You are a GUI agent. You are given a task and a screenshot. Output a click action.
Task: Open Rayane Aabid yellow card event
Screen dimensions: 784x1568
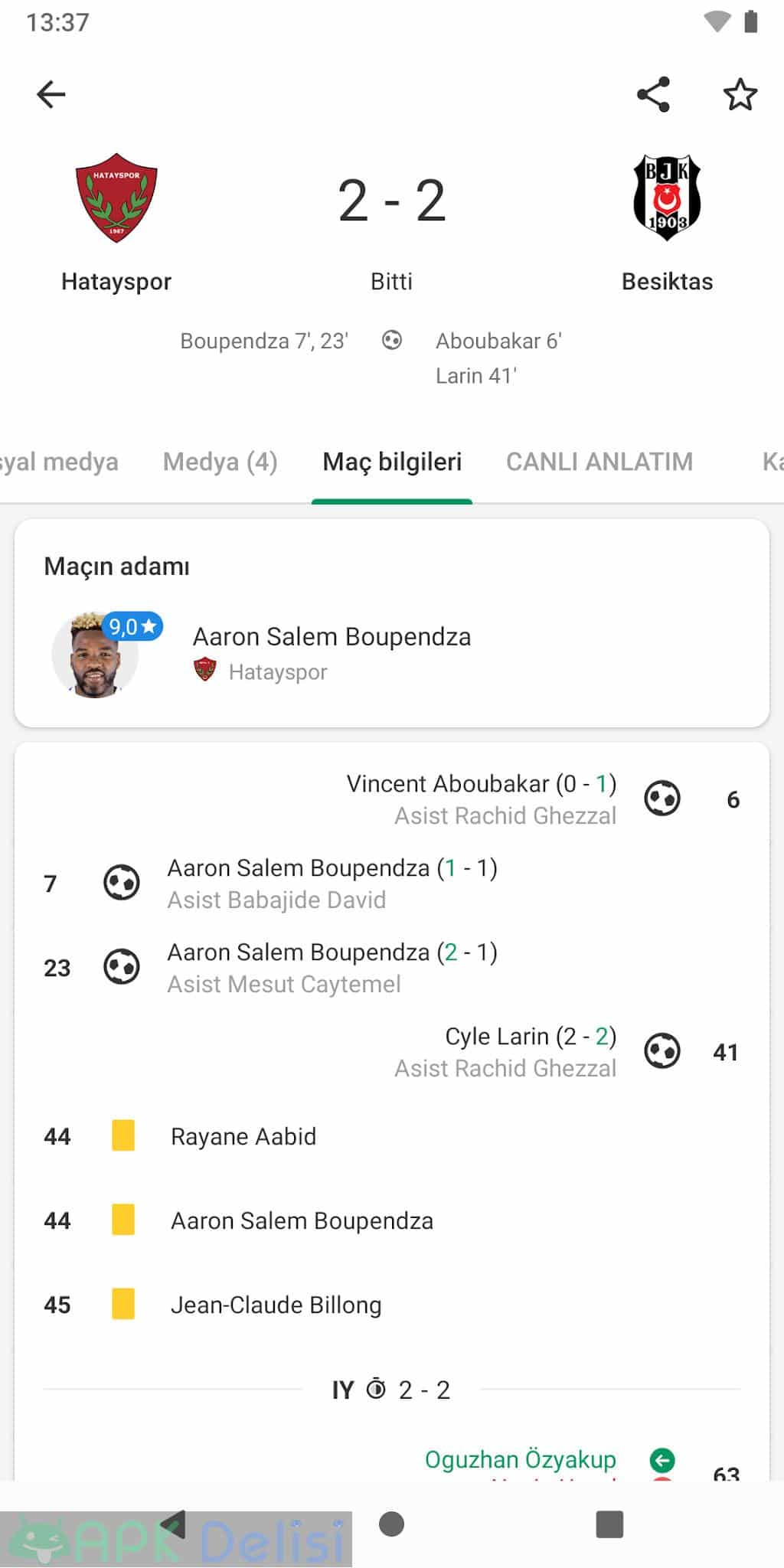[x=392, y=1136]
